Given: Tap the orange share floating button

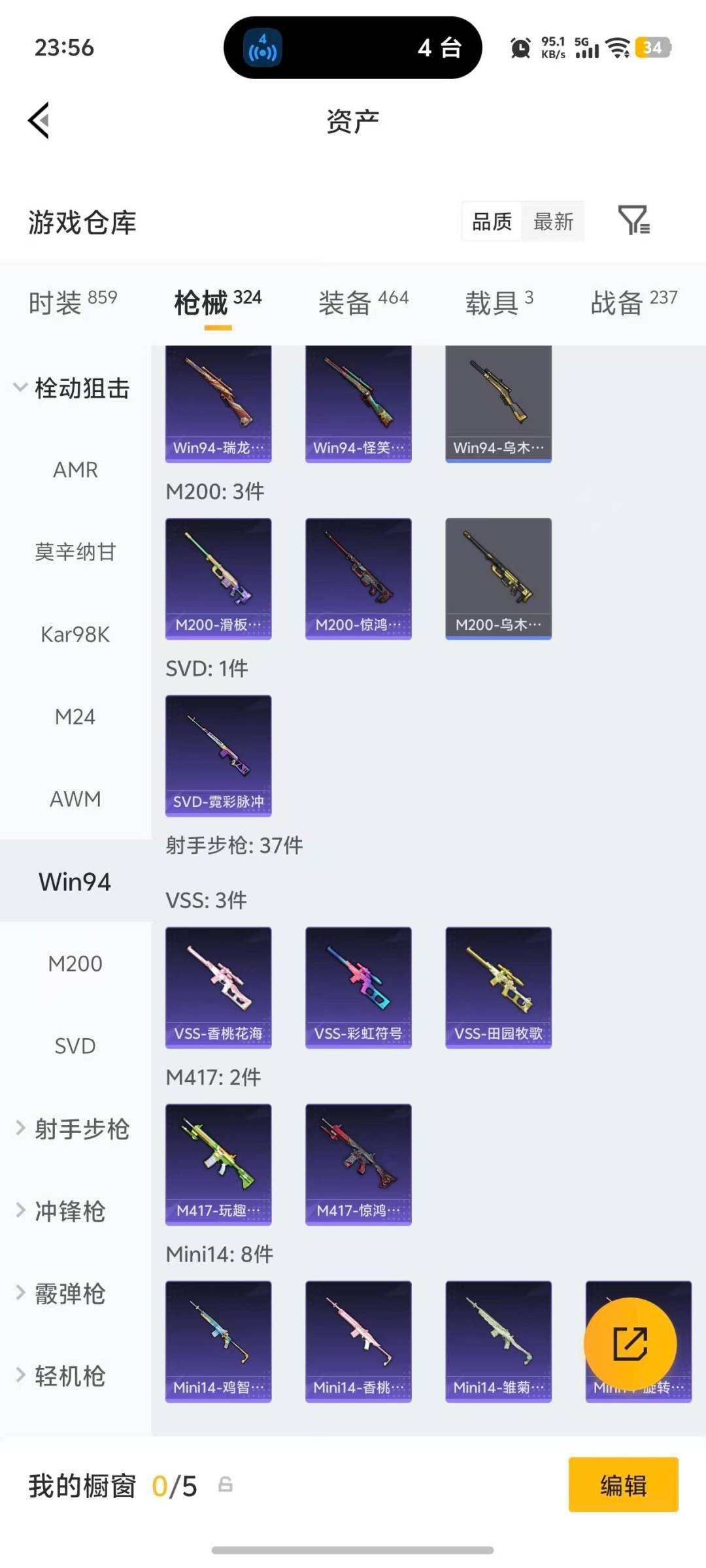Looking at the screenshot, I should tap(630, 1343).
